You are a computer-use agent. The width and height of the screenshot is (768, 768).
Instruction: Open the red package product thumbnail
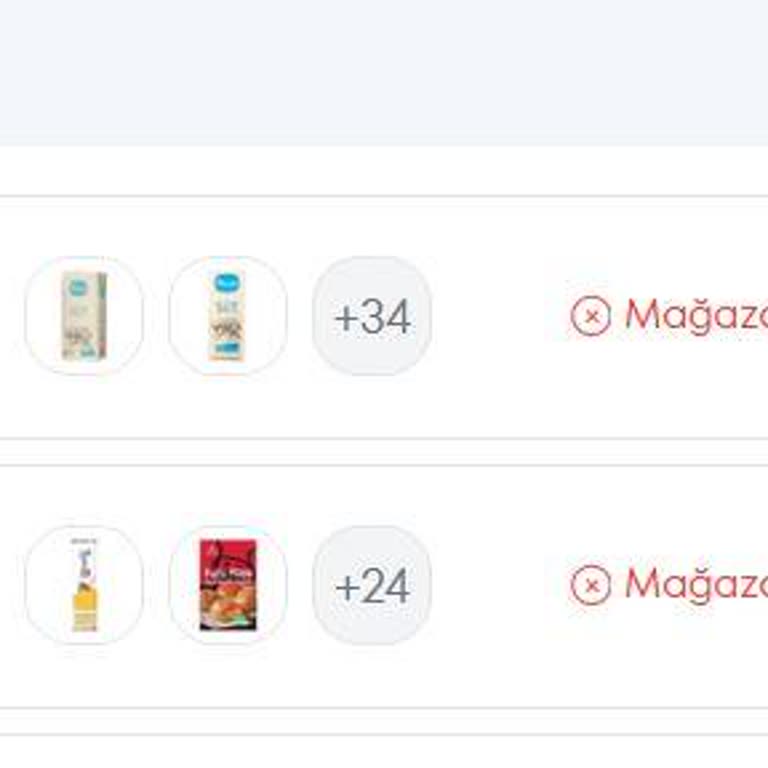(228, 585)
